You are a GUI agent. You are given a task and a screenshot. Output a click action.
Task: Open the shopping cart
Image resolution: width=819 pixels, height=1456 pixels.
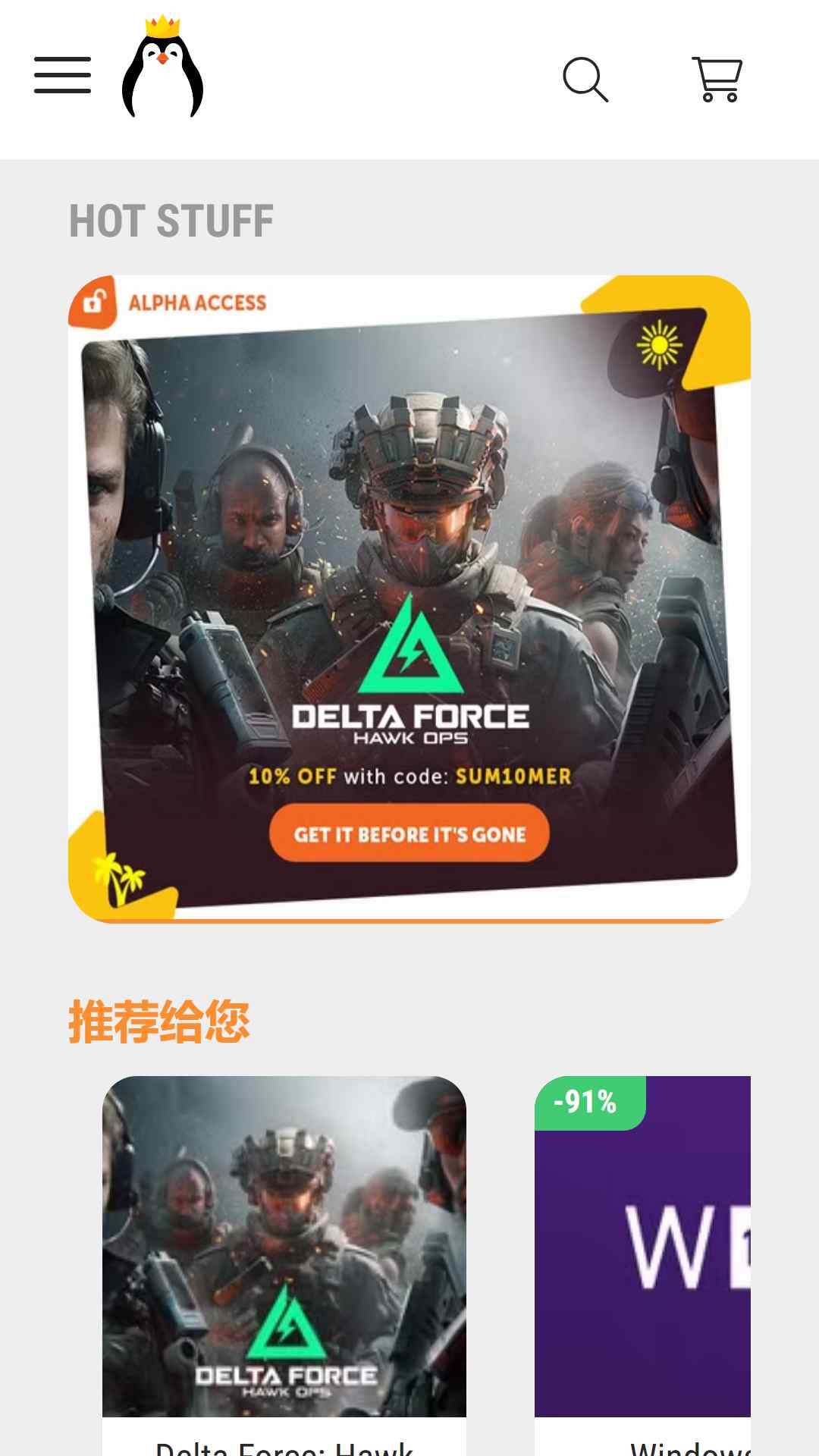point(717,79)
